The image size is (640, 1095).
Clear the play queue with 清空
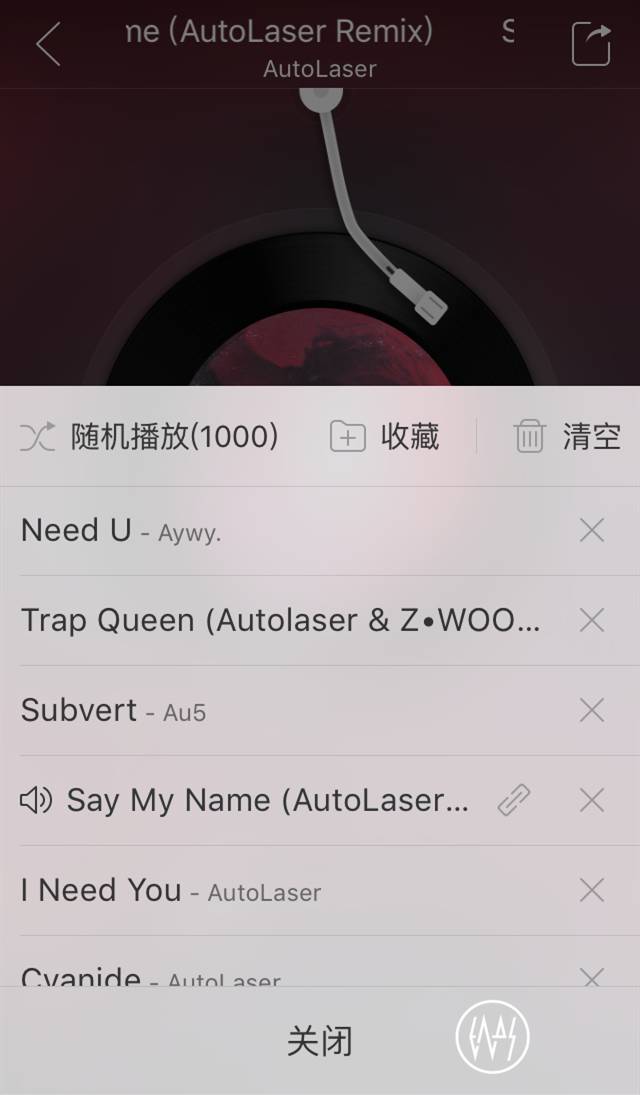click(567, 436)
